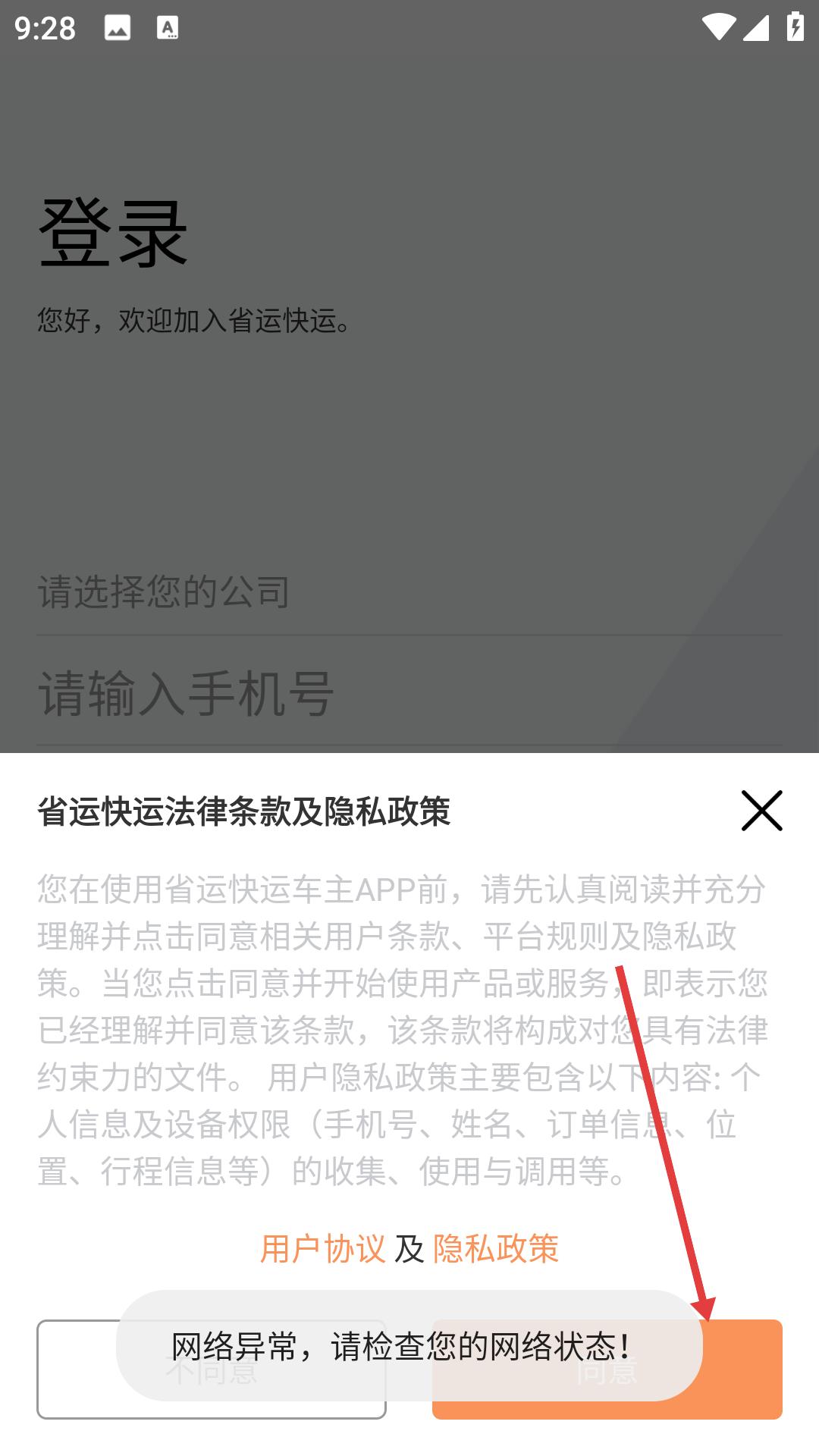Viewport: 819px width, 1456px height.
Task: Open the 隐私政策 link
Action: coord(496,1249)
